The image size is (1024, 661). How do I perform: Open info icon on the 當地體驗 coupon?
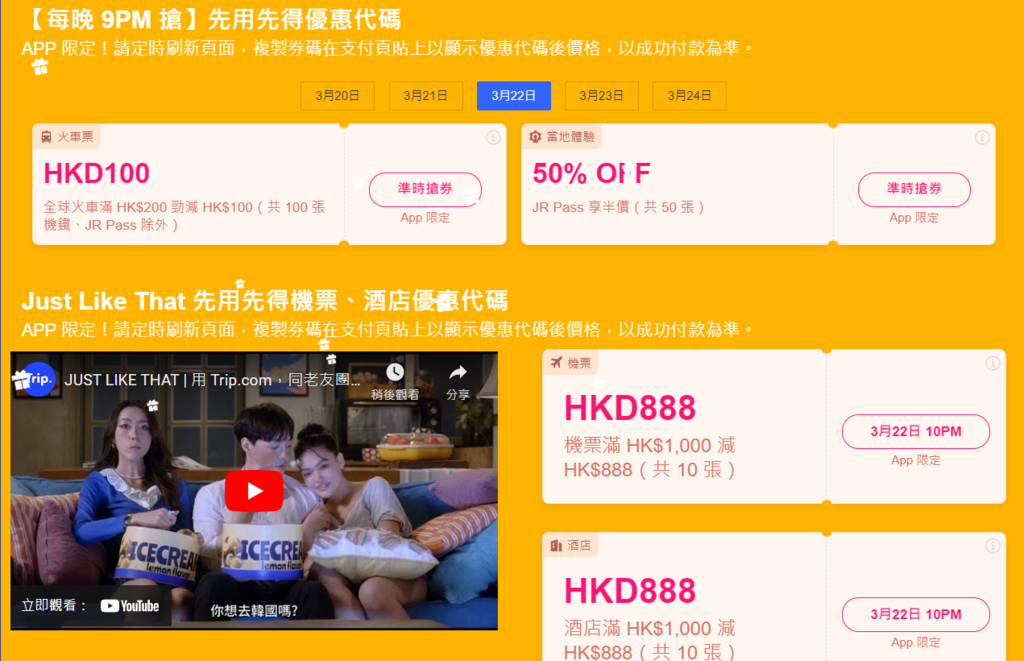click(981, 138)
